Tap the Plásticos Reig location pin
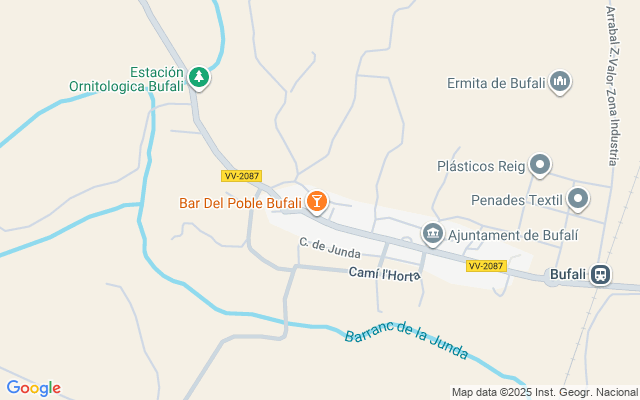640x400 pixels. 540,164
